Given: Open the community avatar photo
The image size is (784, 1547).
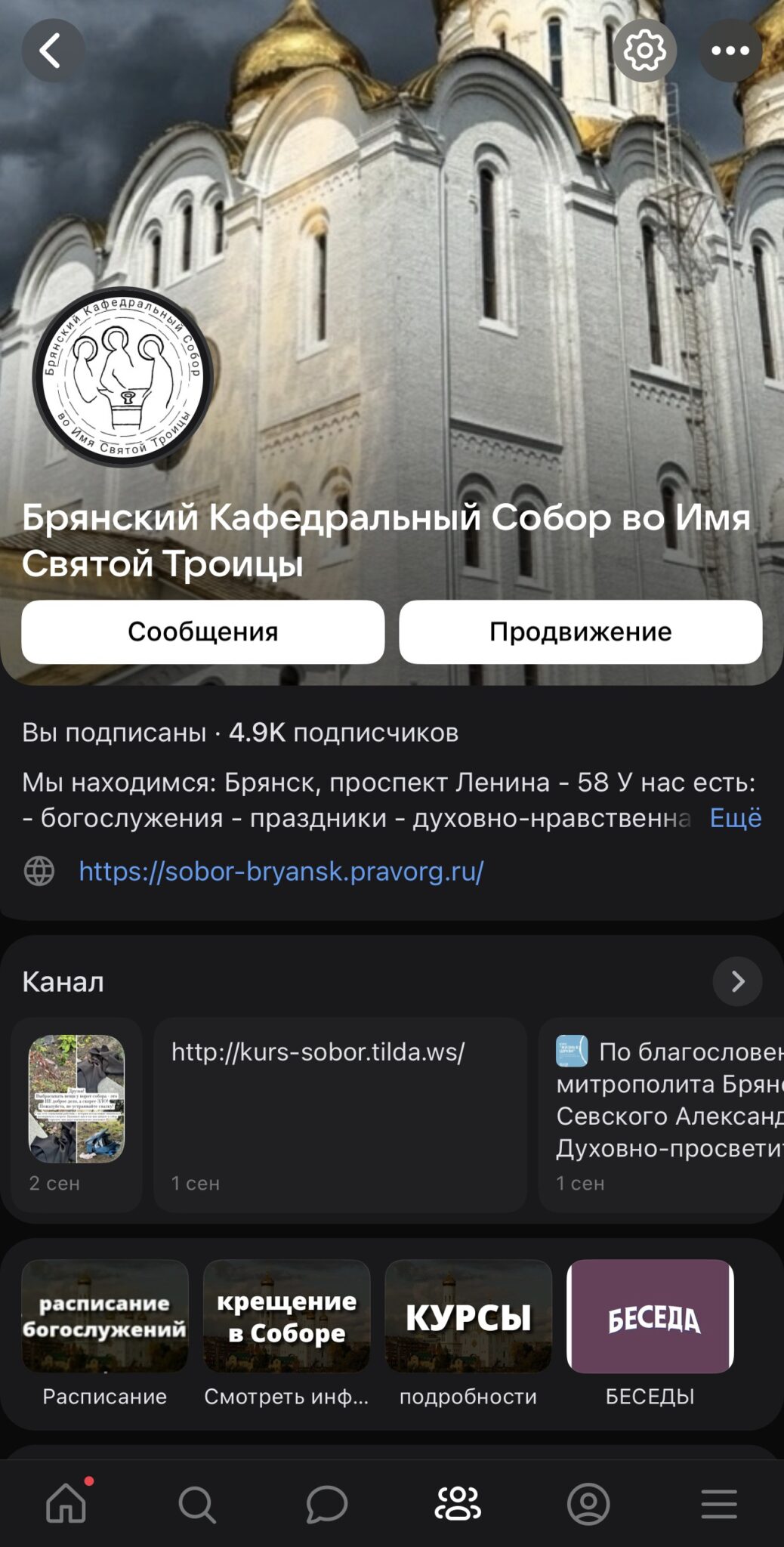Looking at the screenshot, I should coord(123,377).
